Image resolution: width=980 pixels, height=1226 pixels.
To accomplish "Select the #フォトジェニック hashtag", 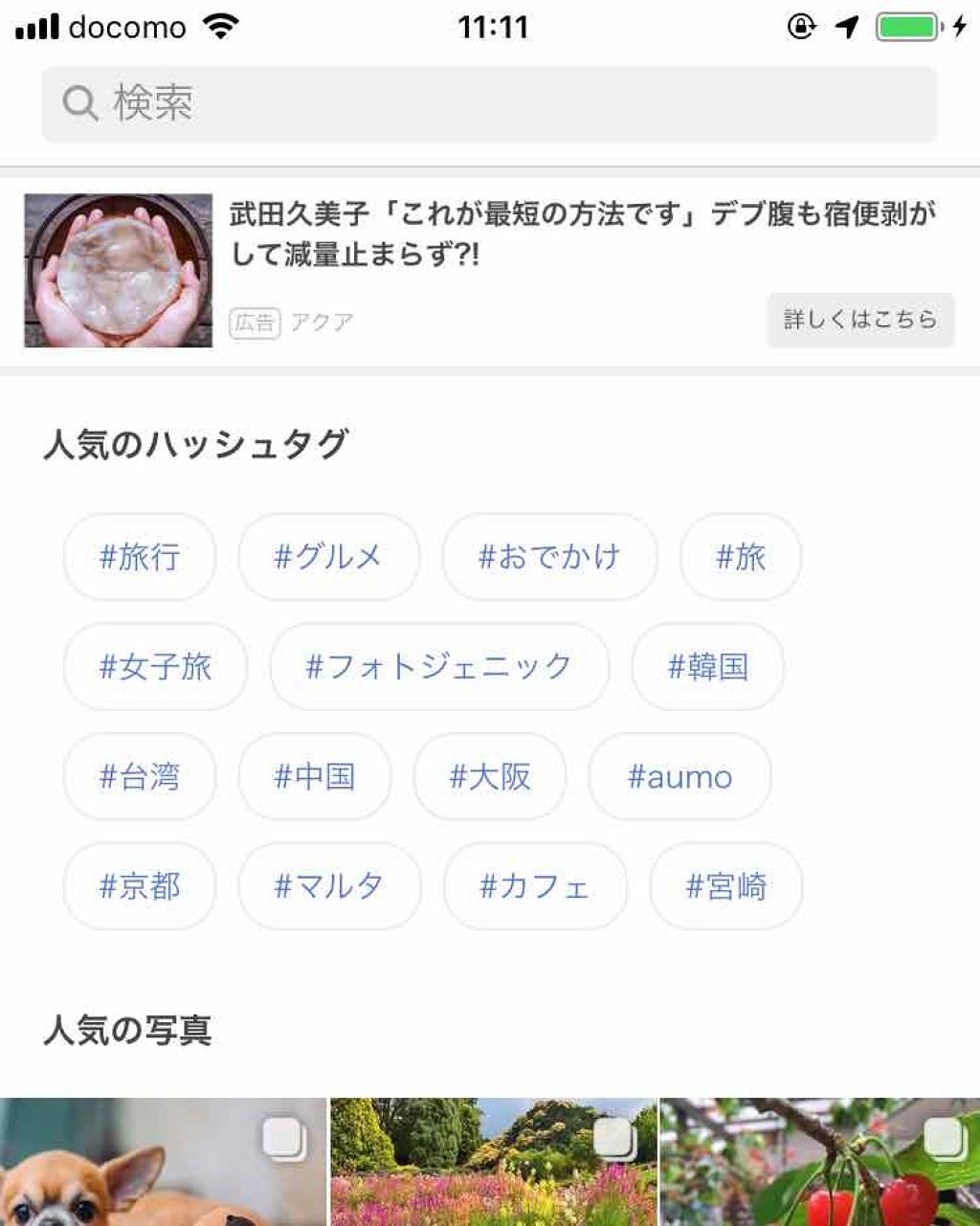I will coord(437,667).
